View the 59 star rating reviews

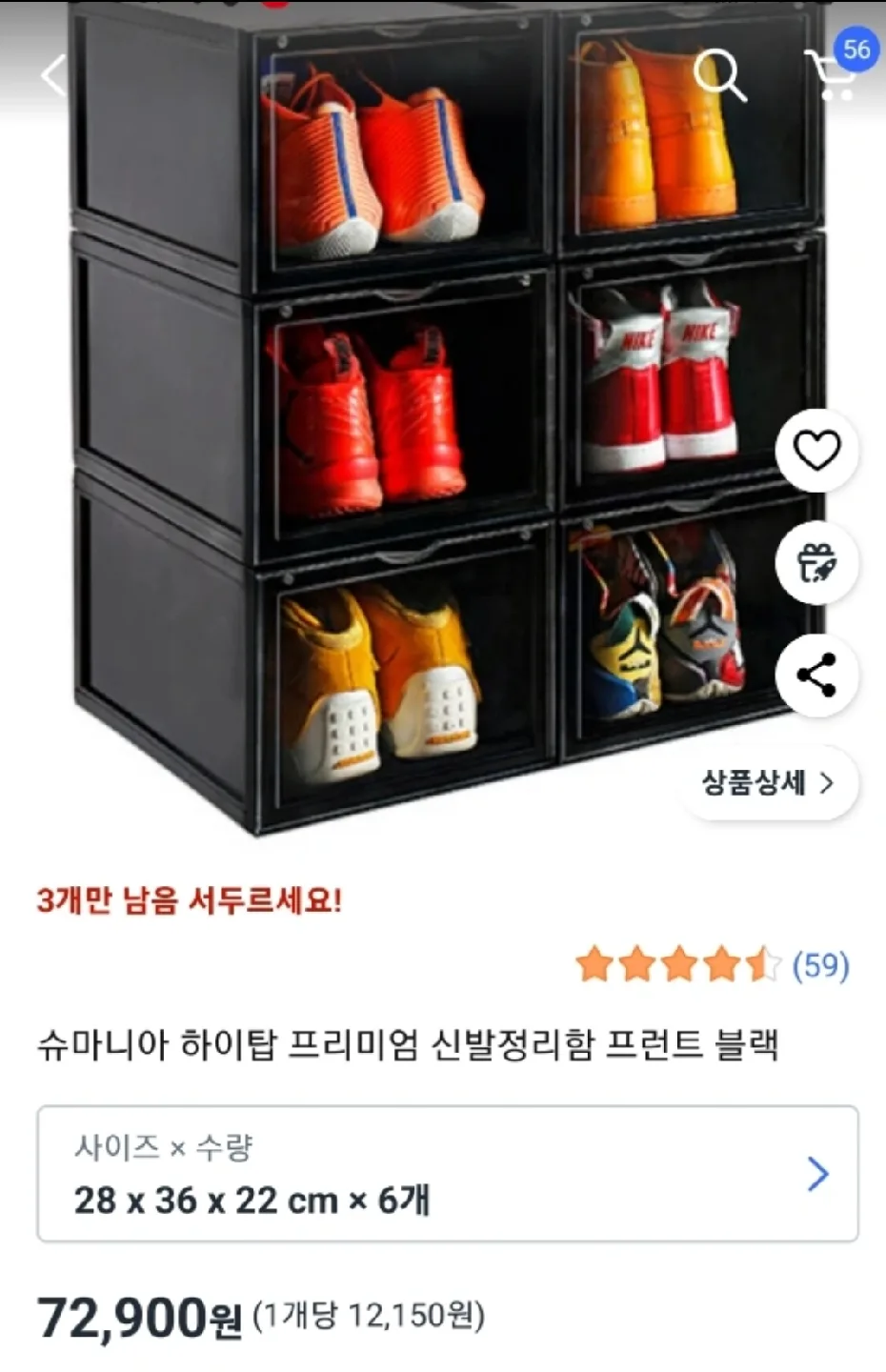click(x=713, y=965)
